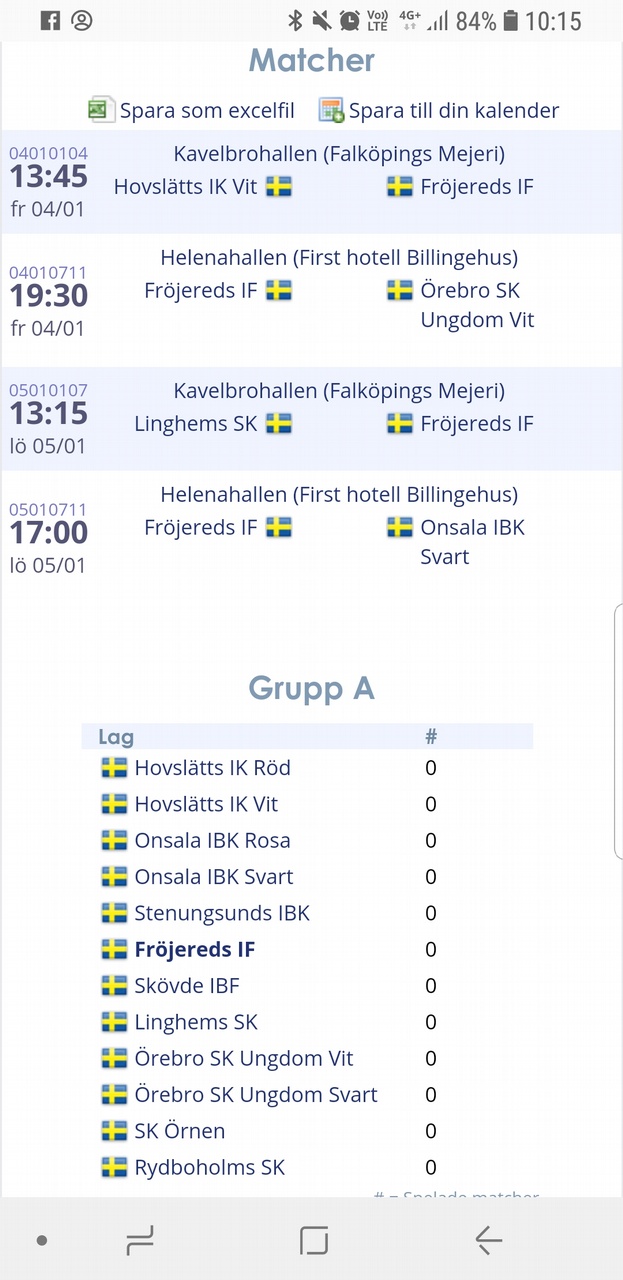Viewport: 623px width, 1280px height.
Task: Open the 13:45 match against Hovslätts IK Vit
Action: (311, 182)
